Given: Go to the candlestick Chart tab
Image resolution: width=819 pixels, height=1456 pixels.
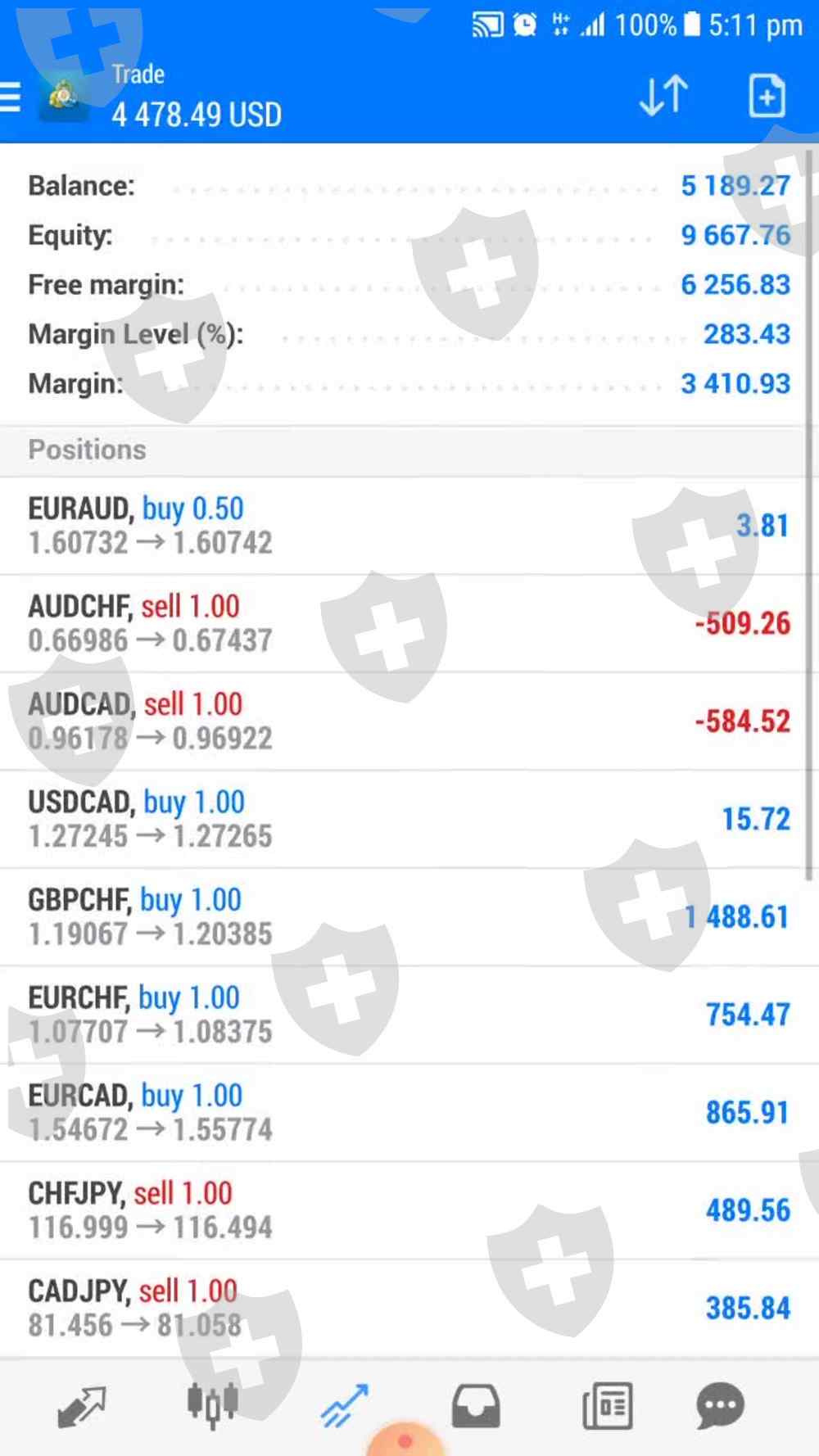Looking at the screenshot, I should 212,1405.
